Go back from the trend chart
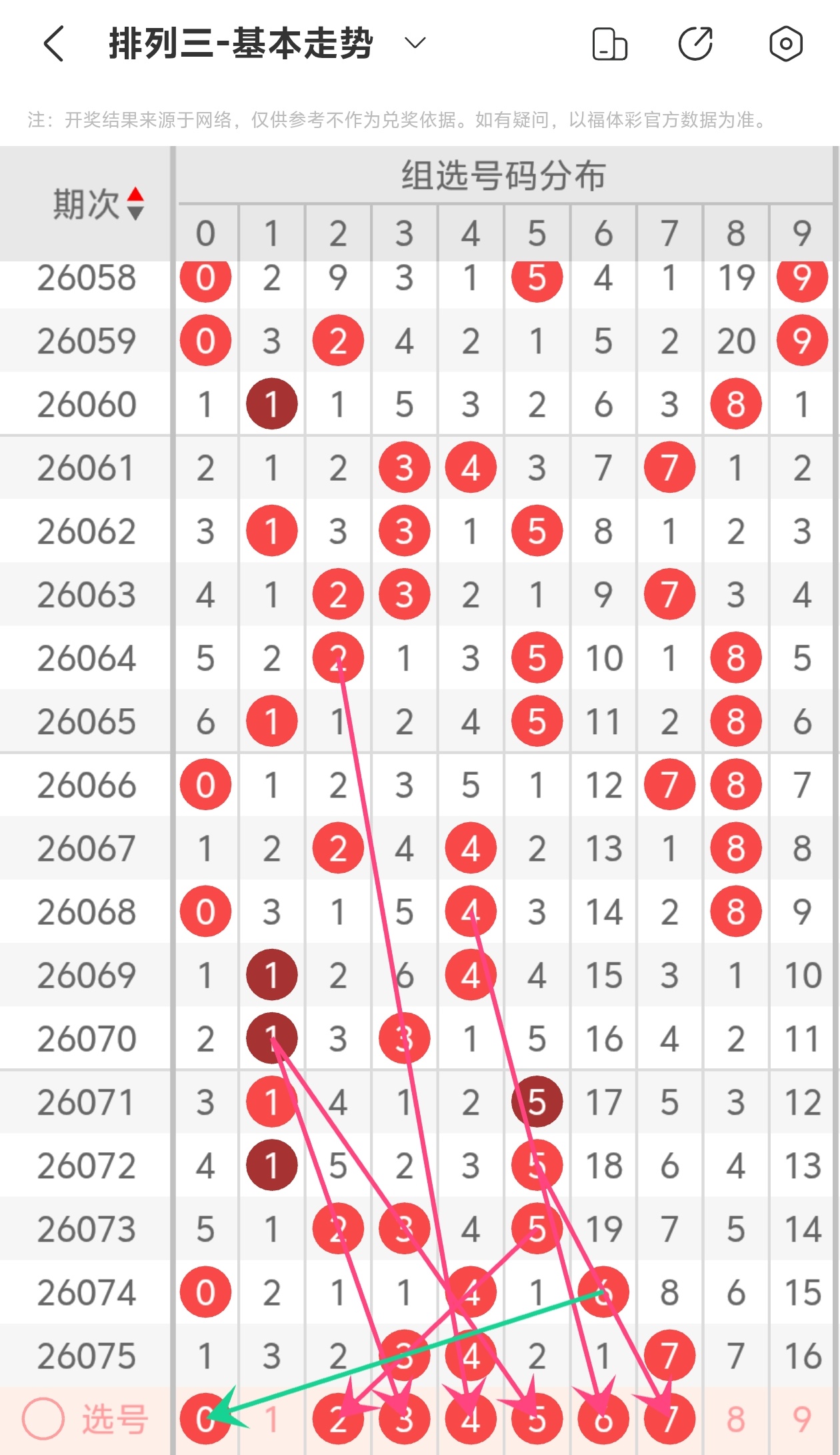The width and height of the screenshot is (840, 1455). (53, 44)
